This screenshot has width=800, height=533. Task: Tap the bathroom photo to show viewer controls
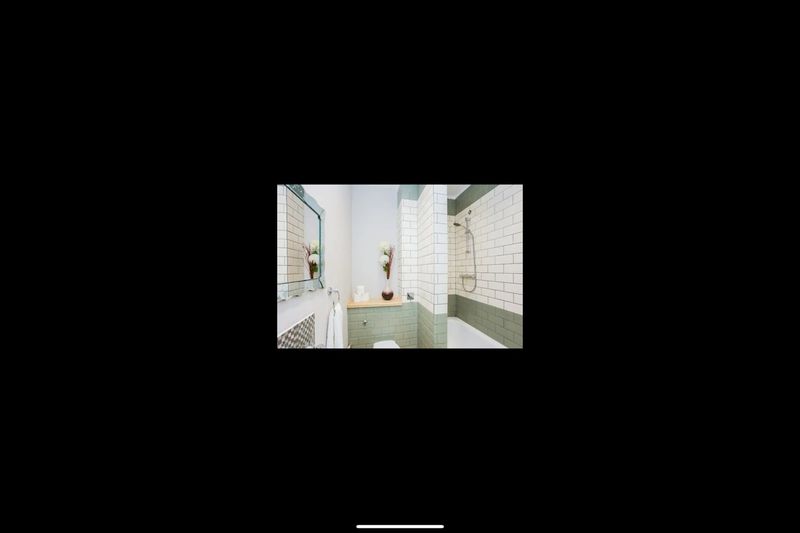pyautogui.click(x=399, y=266)
